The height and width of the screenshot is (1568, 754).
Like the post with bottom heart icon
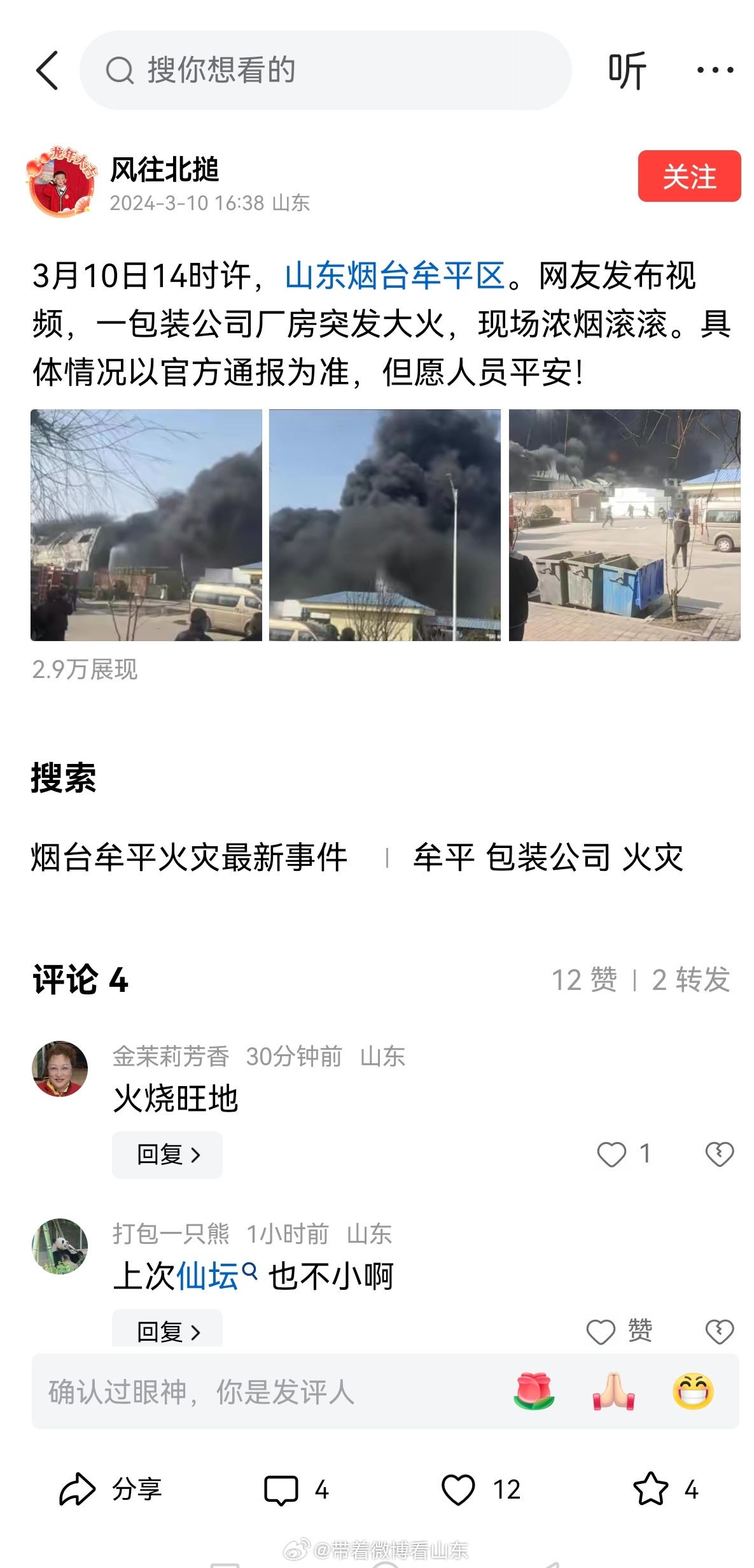458,1490
